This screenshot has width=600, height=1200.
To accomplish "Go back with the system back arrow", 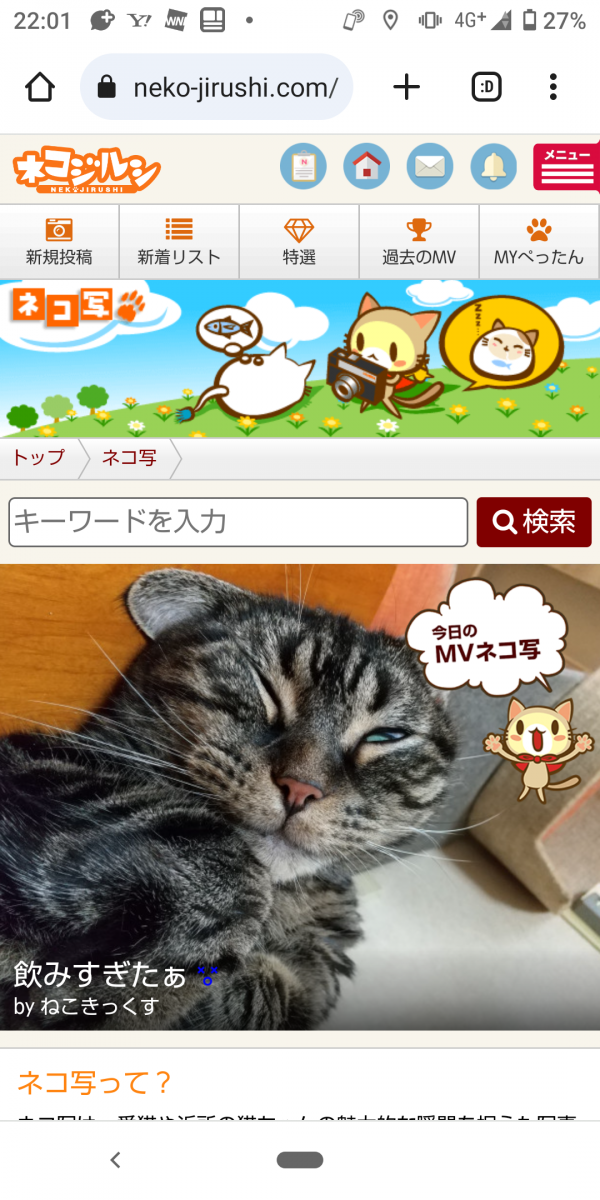I will pos(115,1160).
